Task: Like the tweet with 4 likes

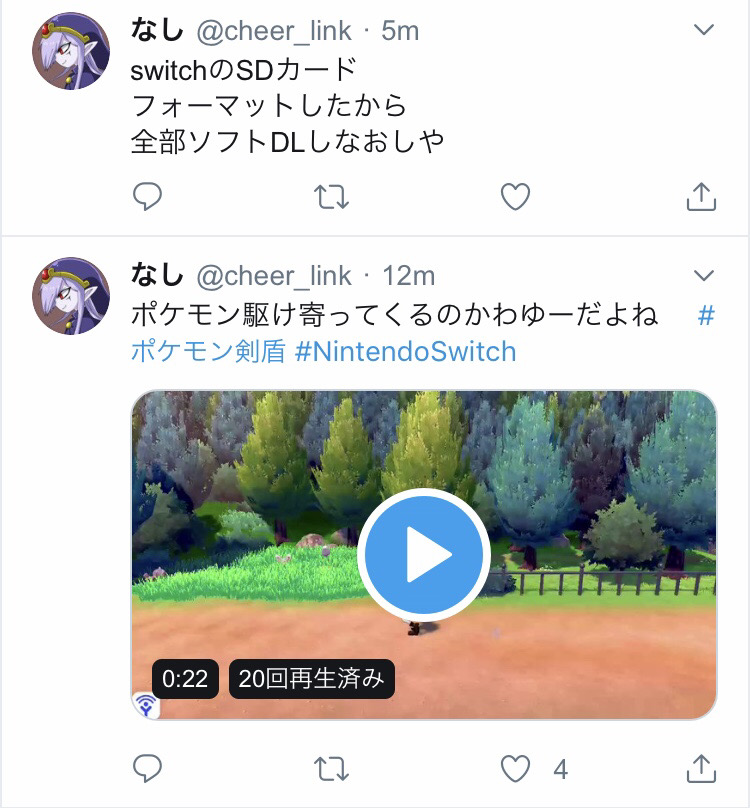Action: tap(514, 768)
